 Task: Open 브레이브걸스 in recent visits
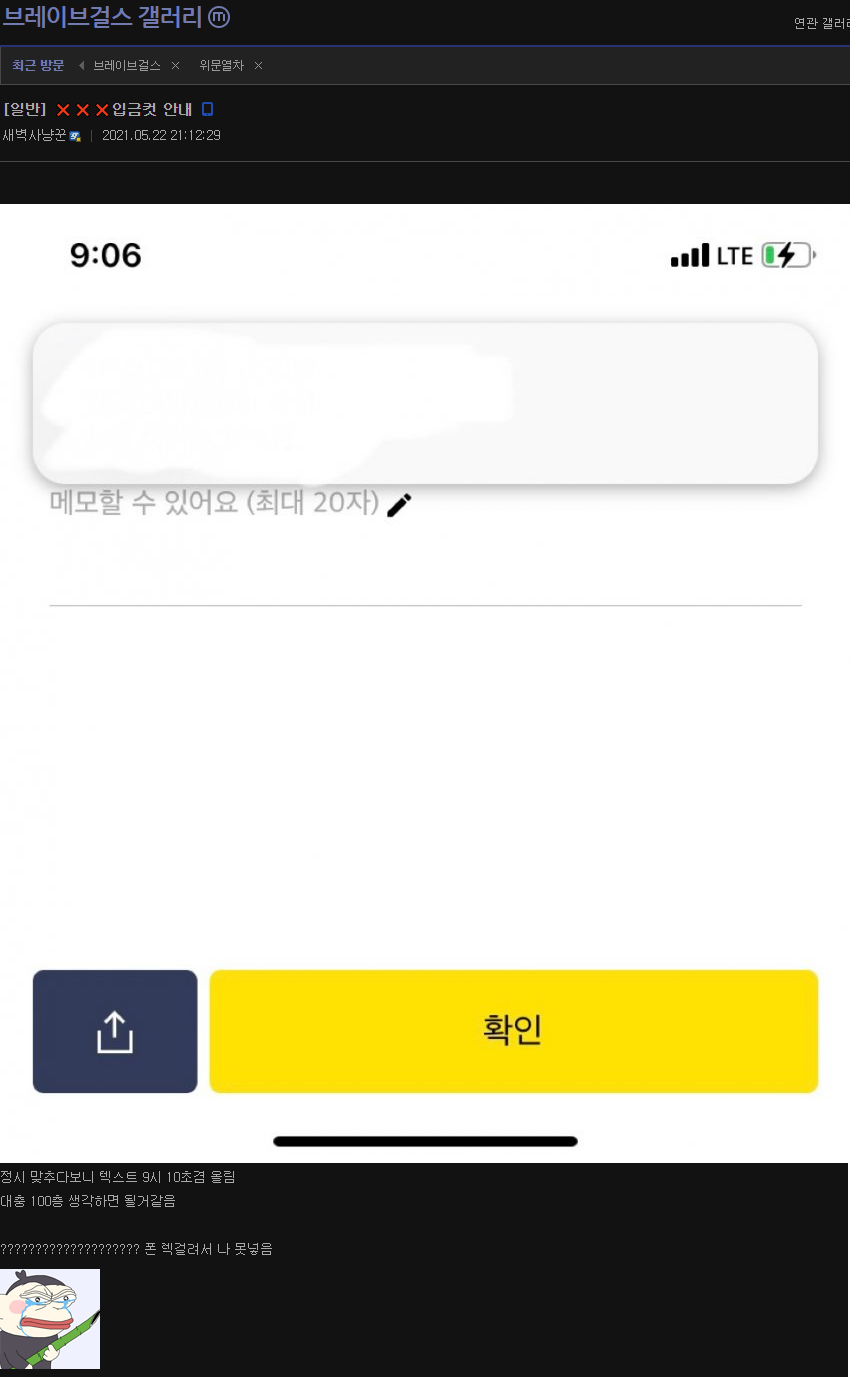click(127, 65)
